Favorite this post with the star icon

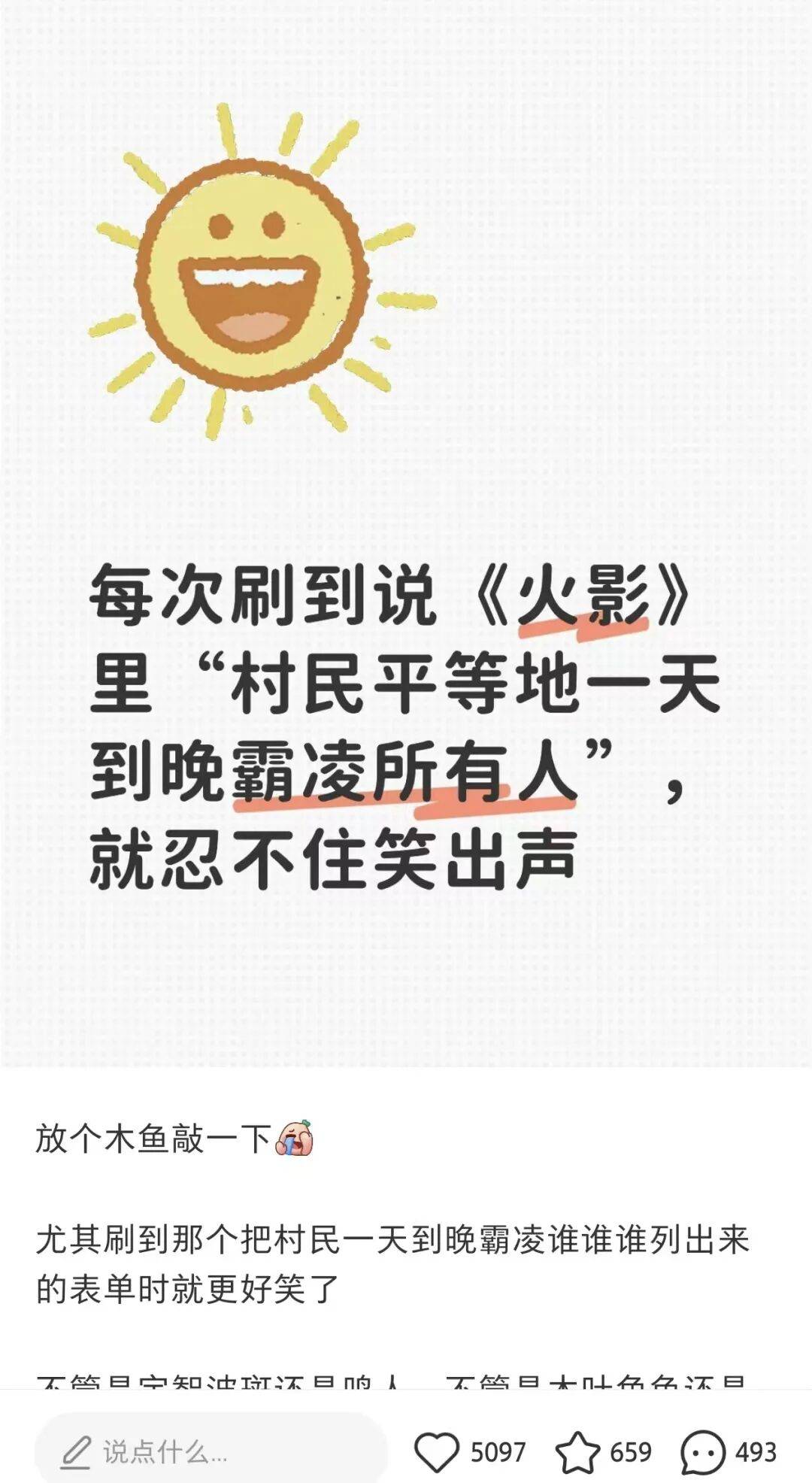[x=577, y=1451]
